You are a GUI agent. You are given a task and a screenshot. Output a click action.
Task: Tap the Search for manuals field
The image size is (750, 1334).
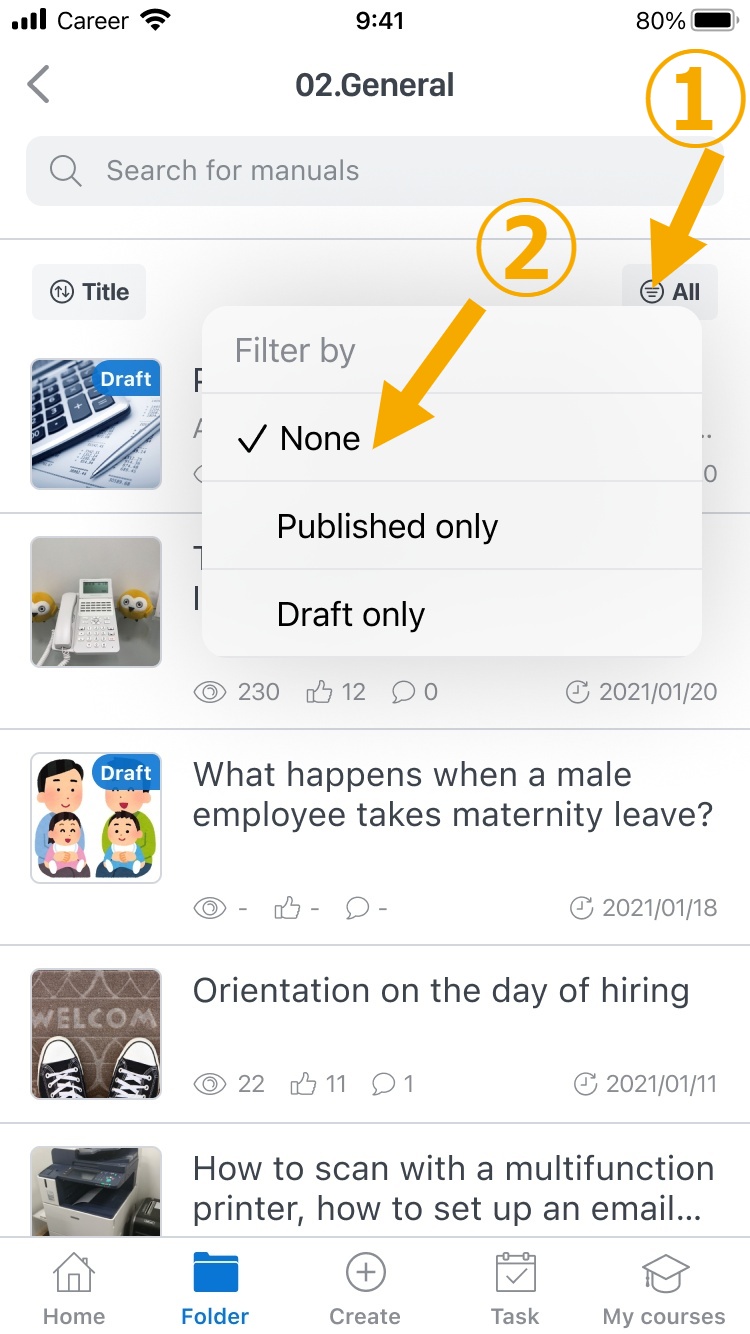375,171
